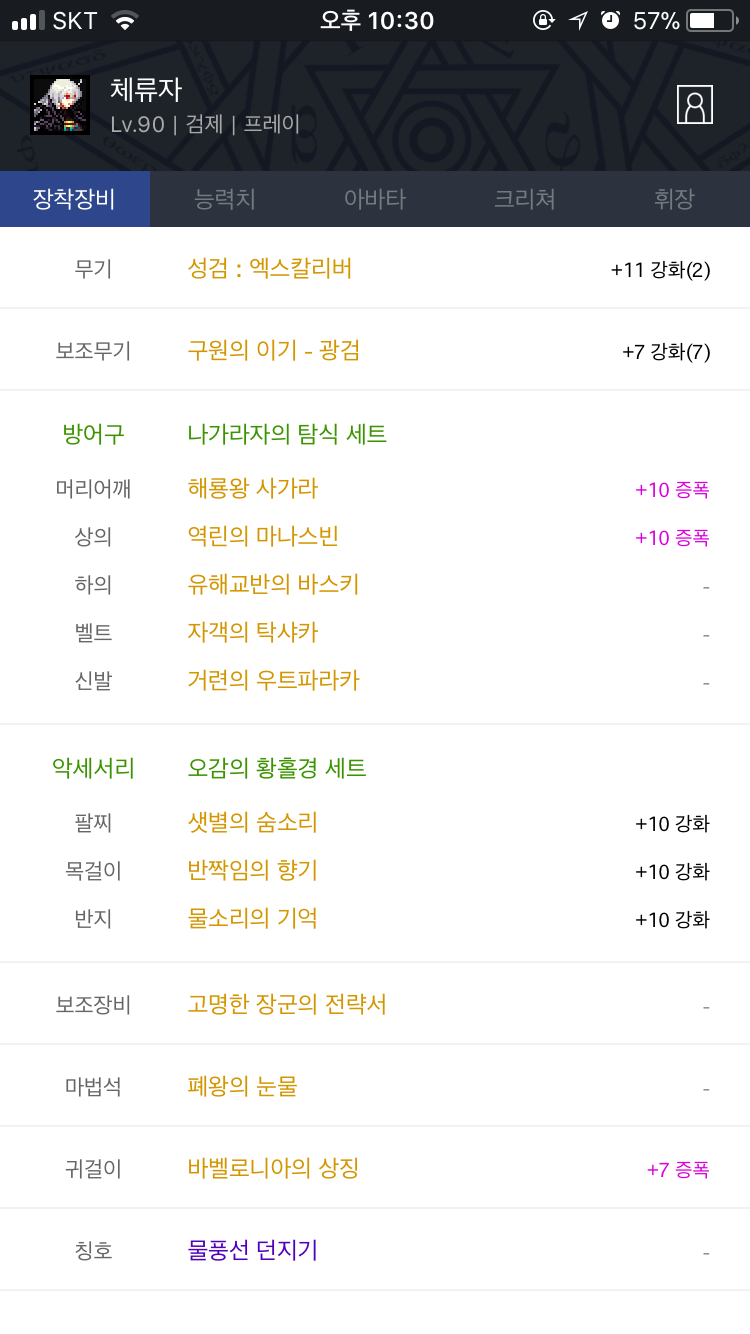Switch to the 휘장 tab
Viewport: 750px width, 1334px height.
(x=674, y=199)
